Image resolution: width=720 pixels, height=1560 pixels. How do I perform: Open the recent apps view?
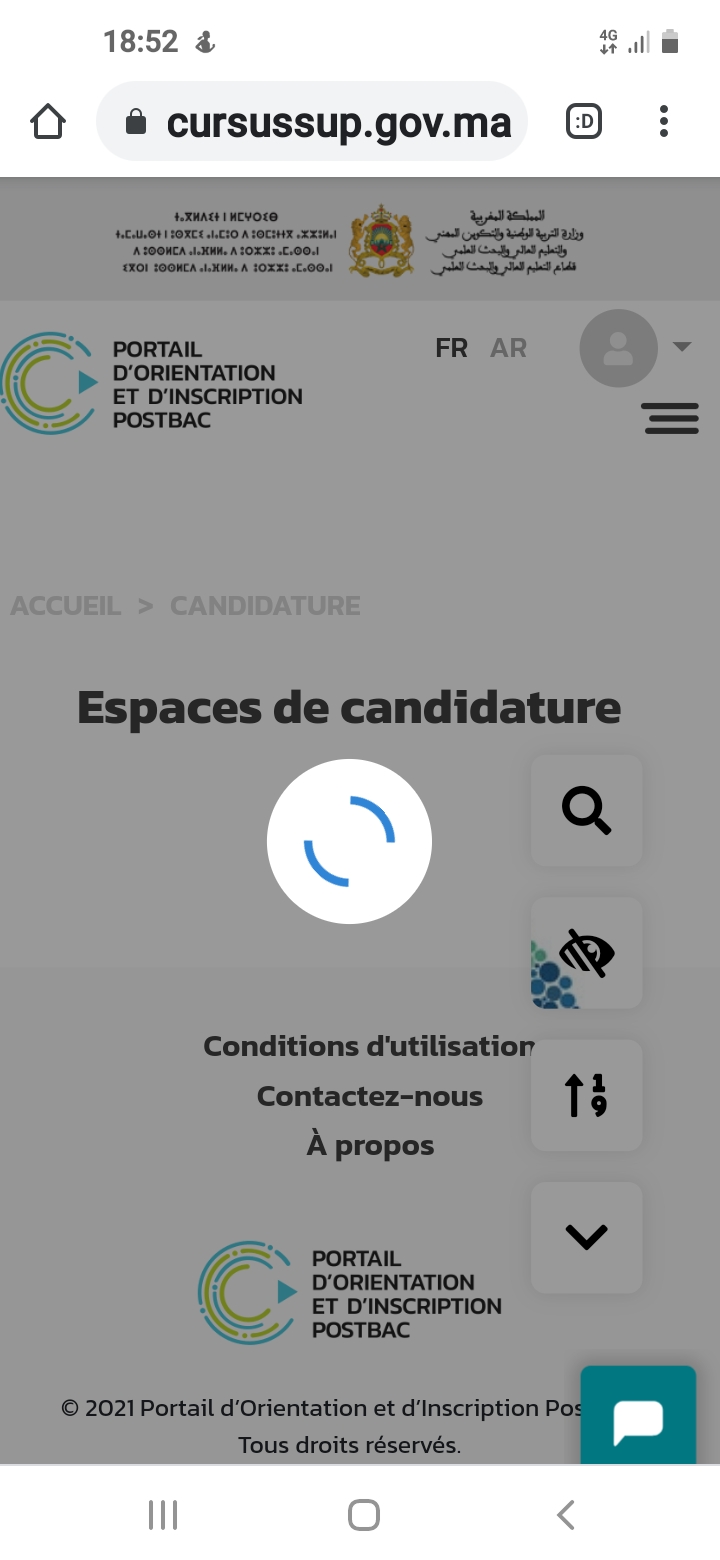162,1514
